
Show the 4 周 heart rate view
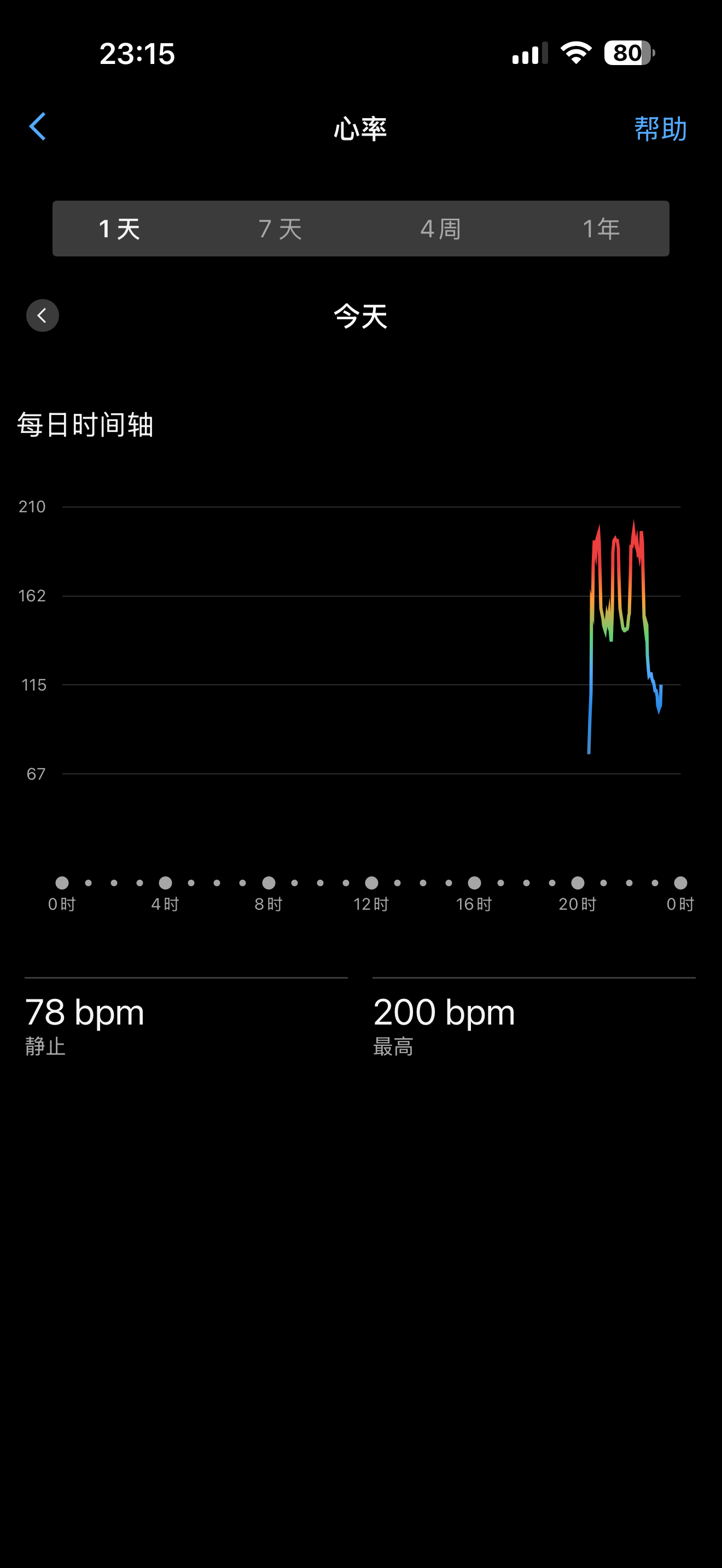point(441,229)
